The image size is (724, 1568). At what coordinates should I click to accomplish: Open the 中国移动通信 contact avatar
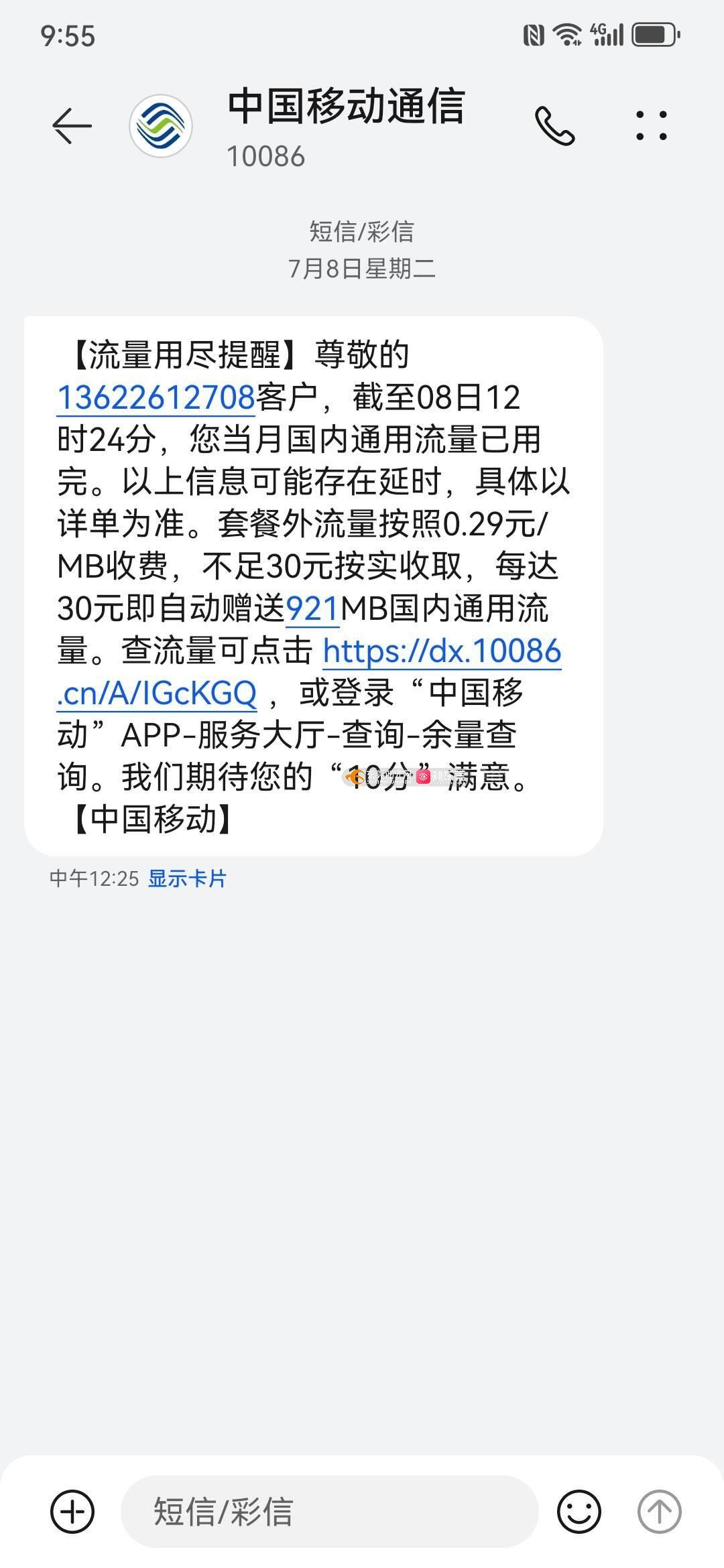[x=161, y=126]
